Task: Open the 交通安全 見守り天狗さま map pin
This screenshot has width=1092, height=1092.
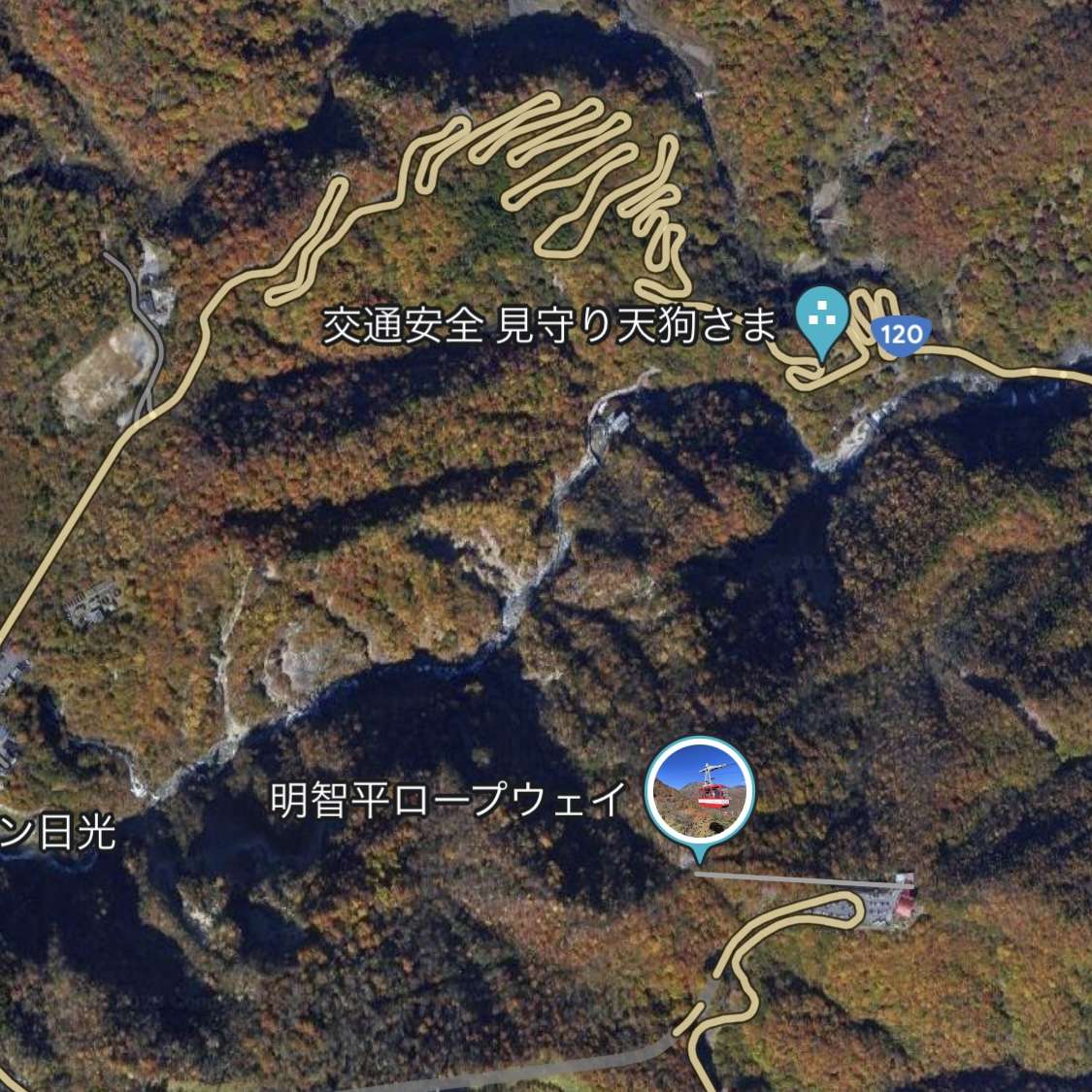Action: coord(823,318)
